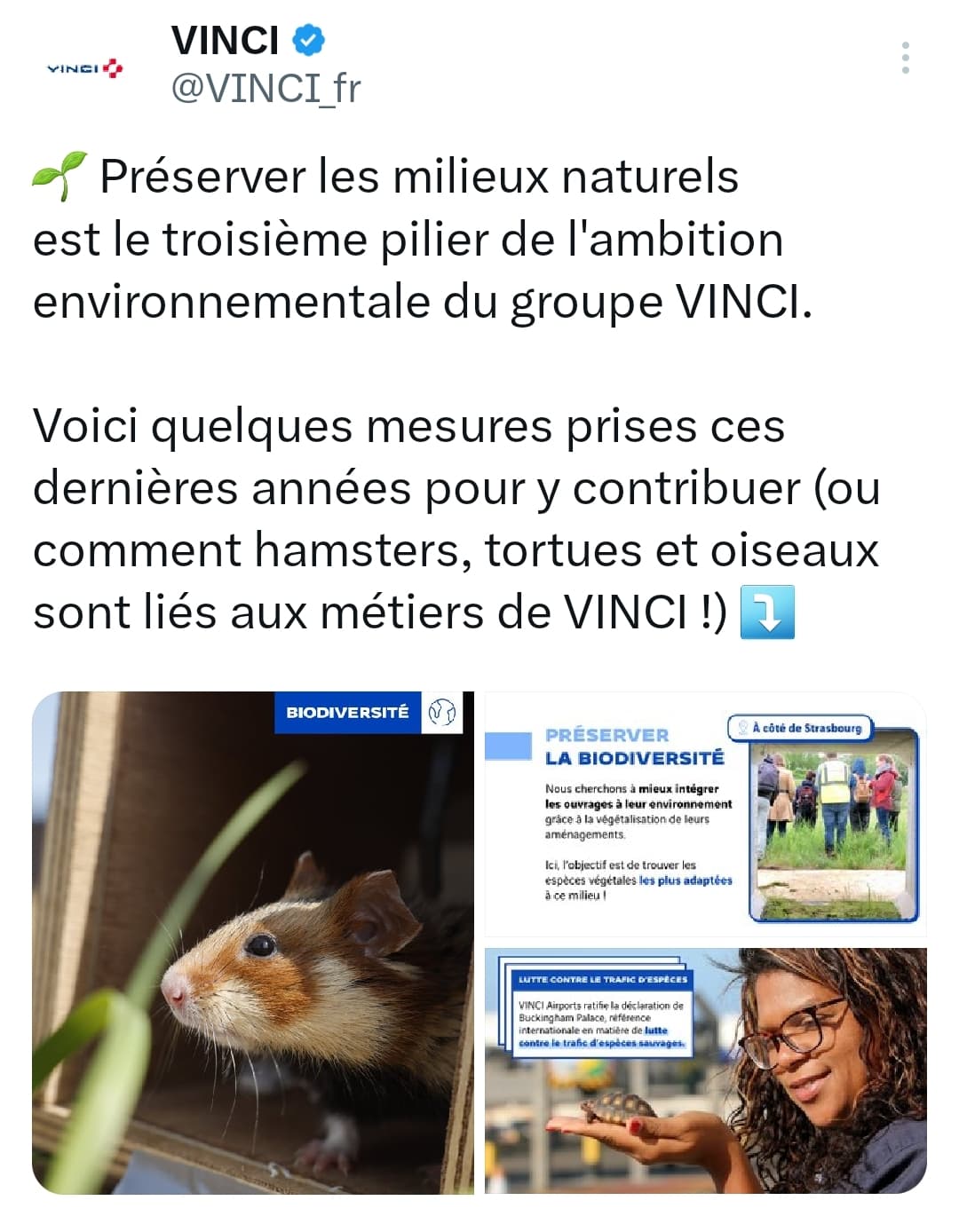Screen dimensions: 959x1232
Task: View the Préserver la biodiversité image
Action: (x=705, y=813)
